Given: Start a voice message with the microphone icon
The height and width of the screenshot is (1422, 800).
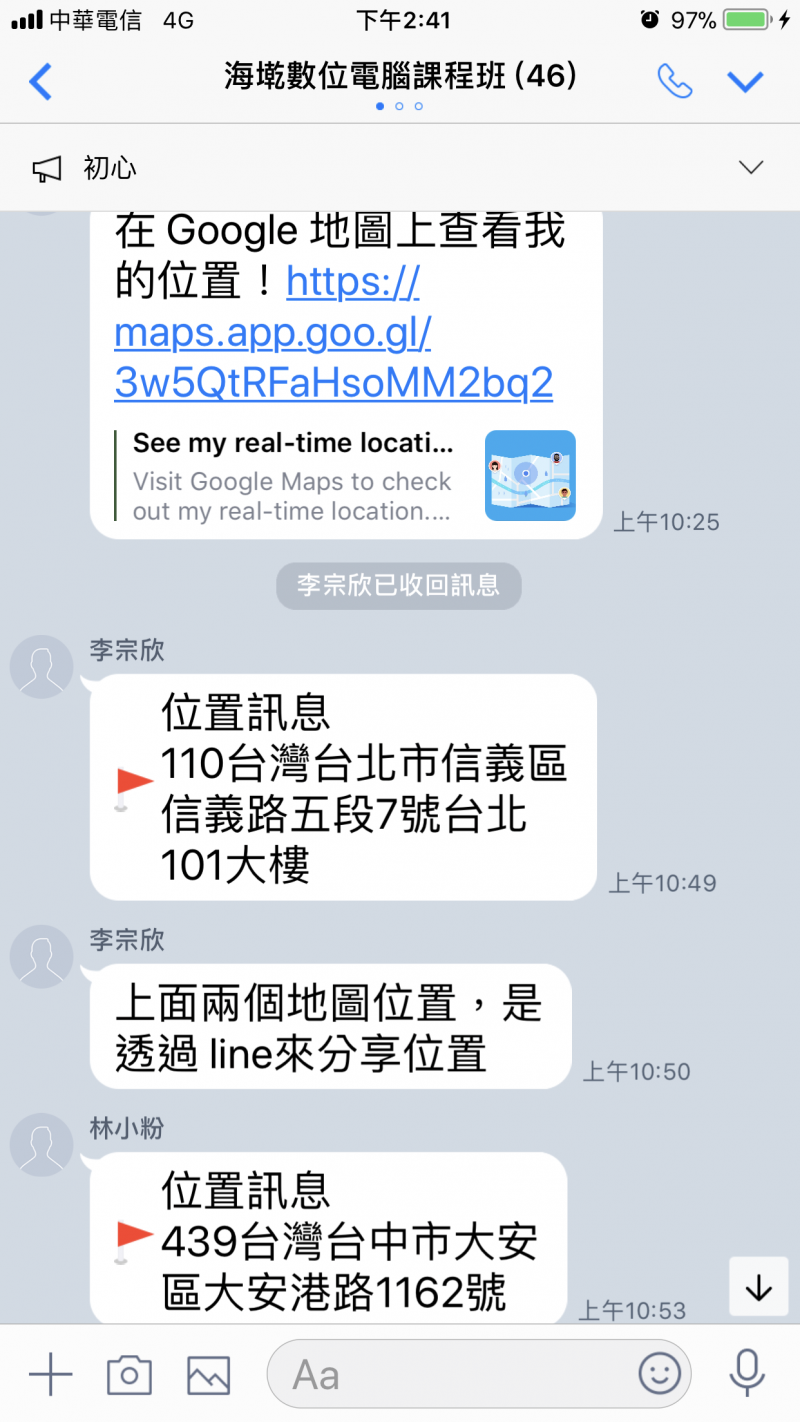Looking at the screenshot, I should click(748, 1373).
